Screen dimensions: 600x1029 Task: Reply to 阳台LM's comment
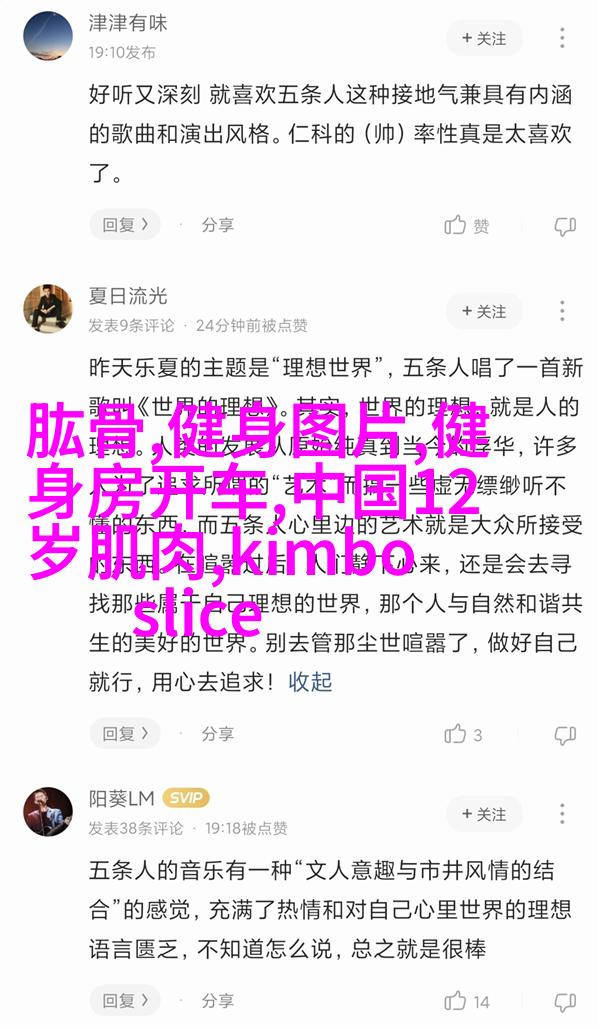coord(124,1000)
